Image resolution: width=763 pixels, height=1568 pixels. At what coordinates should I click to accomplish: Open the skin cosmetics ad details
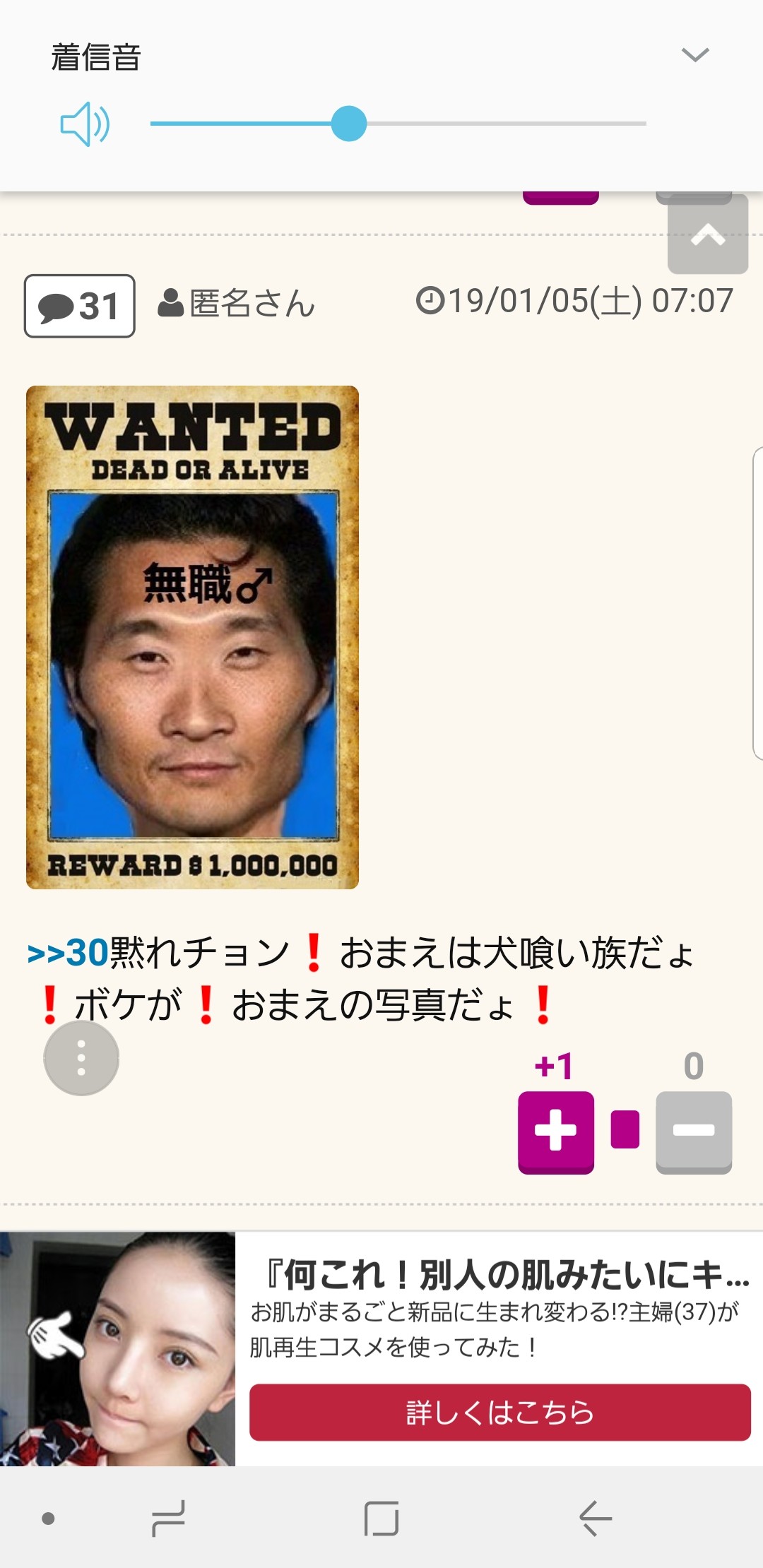499,1413
